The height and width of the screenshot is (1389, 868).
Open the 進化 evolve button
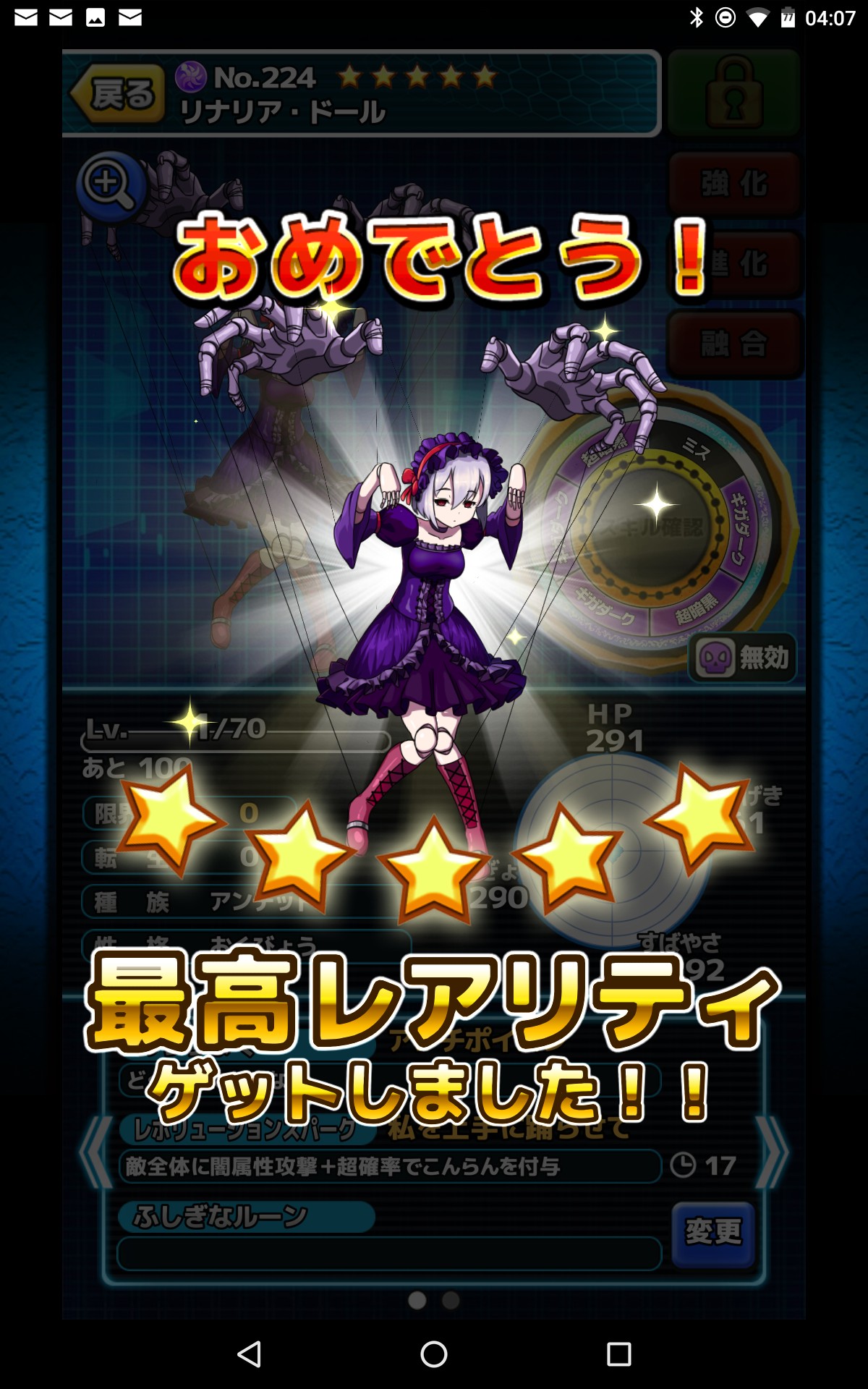(x=734, y=263)
